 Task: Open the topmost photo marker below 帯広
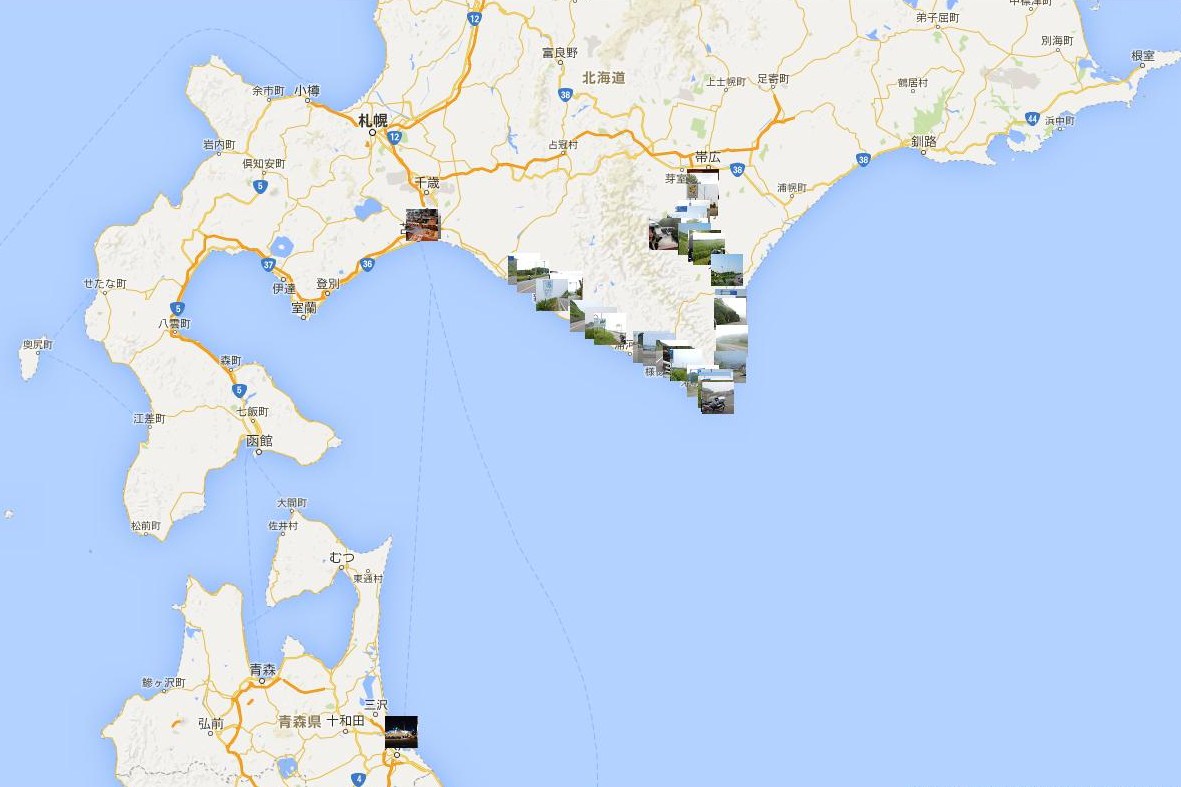click(708, 176)
